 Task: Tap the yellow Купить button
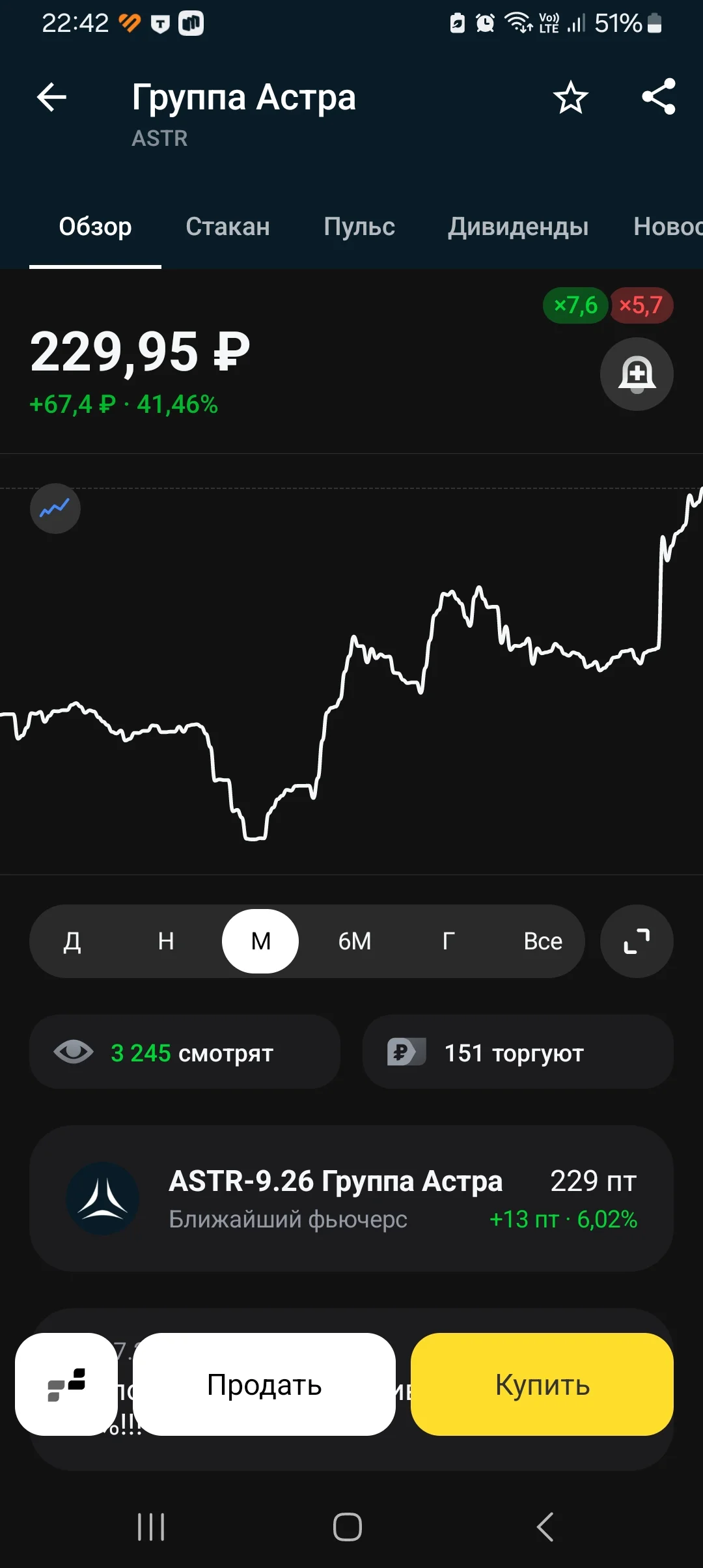tap(542, 1384)
